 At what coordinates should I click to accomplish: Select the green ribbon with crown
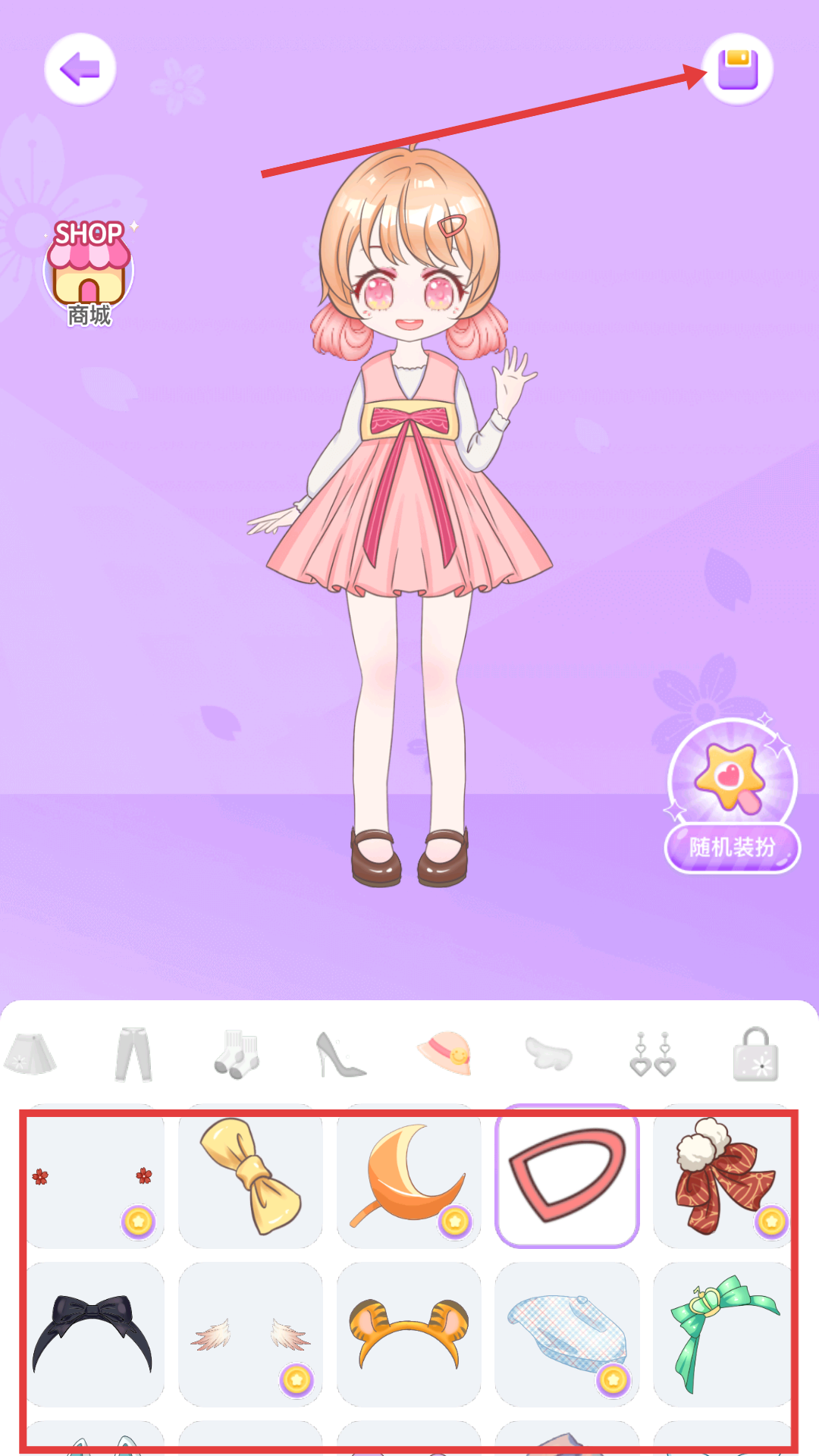tap(724, 1335)
